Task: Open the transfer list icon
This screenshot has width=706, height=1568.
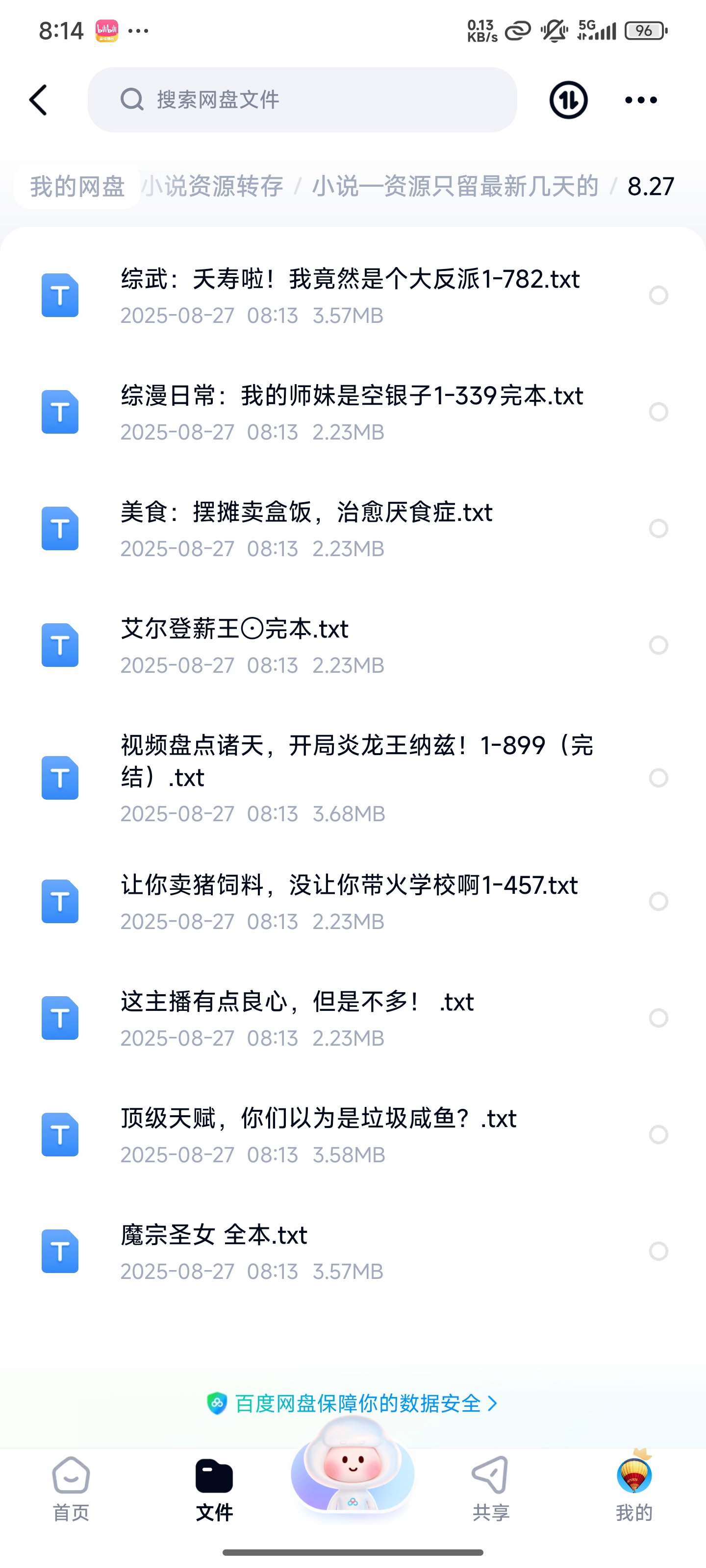Action: [x=568, y=100]
